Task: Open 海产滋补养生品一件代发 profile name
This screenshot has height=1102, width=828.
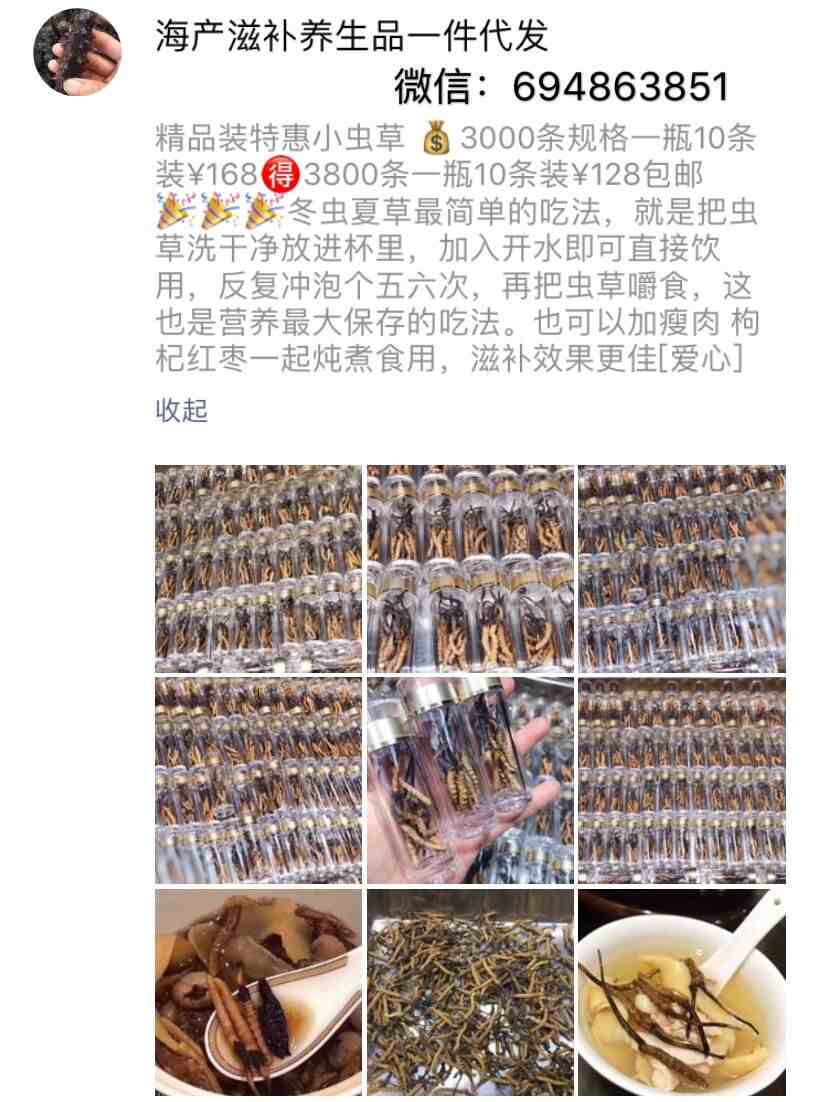Action: click(x=352, y=37)
